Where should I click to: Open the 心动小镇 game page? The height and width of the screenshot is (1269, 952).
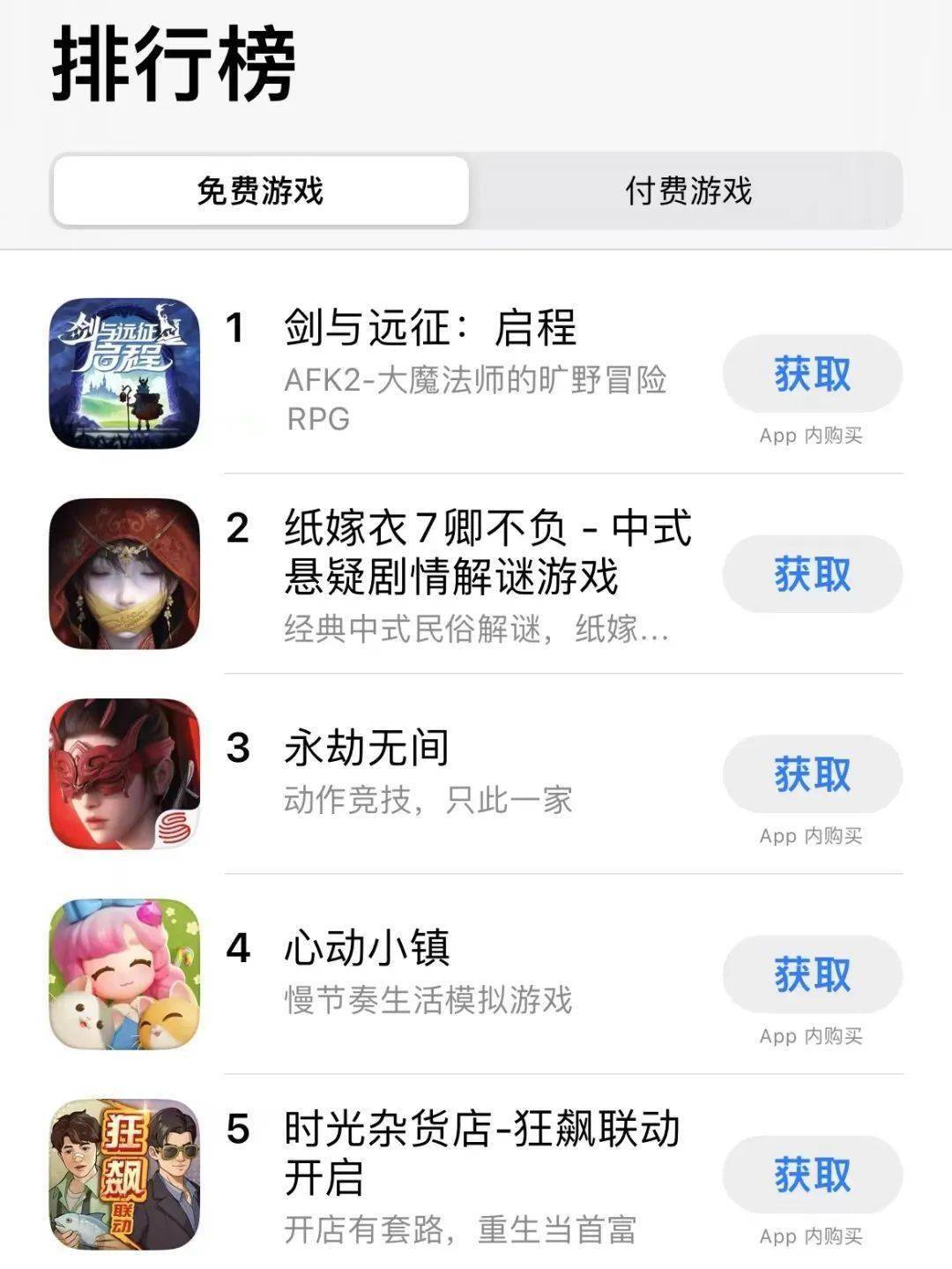pos(366,949)
